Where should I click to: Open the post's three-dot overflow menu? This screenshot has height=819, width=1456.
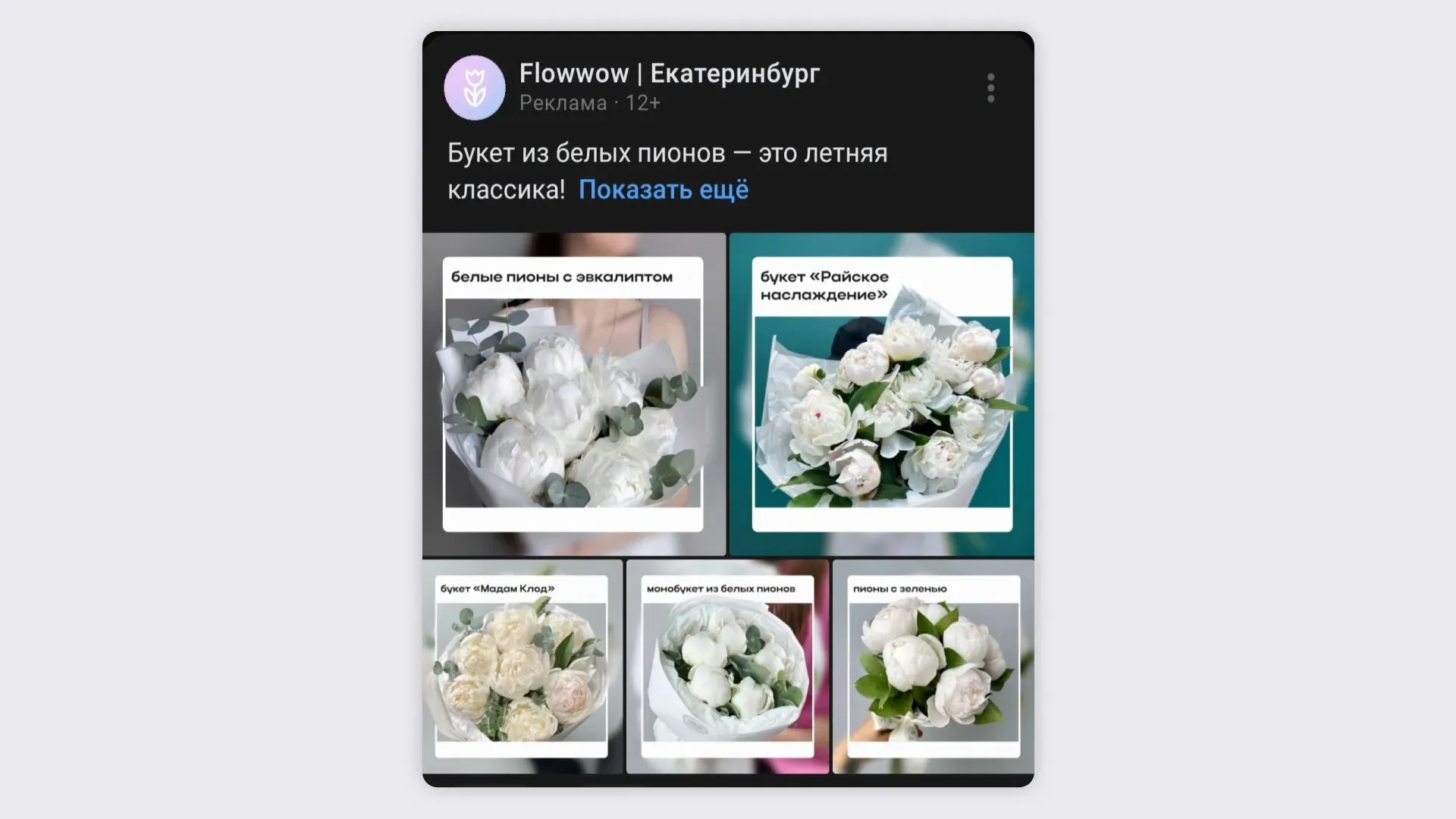pos(990,88)
